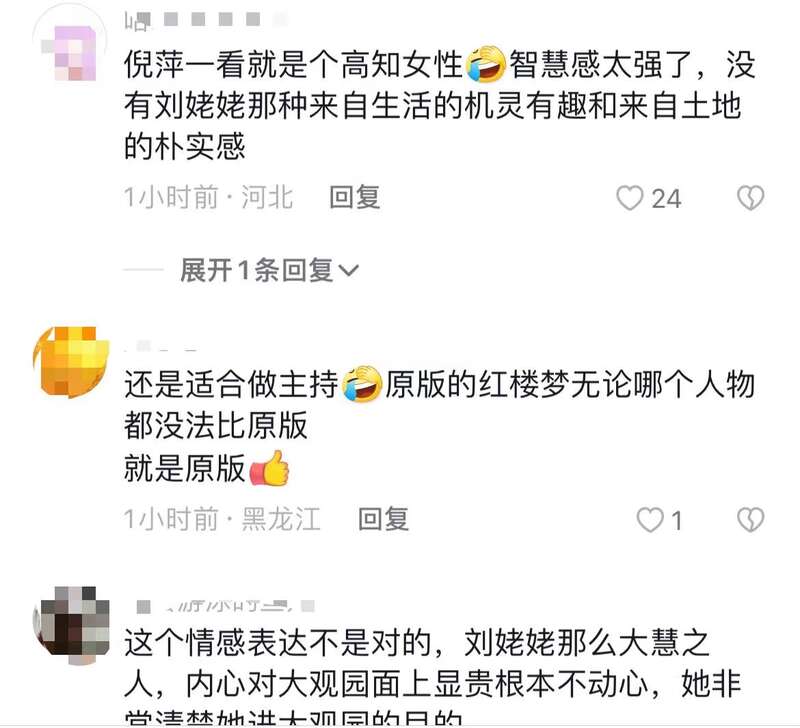Open the avatar of the 黑龙江 commenter
Screen dimensions: 800x728
coord(70,362)
